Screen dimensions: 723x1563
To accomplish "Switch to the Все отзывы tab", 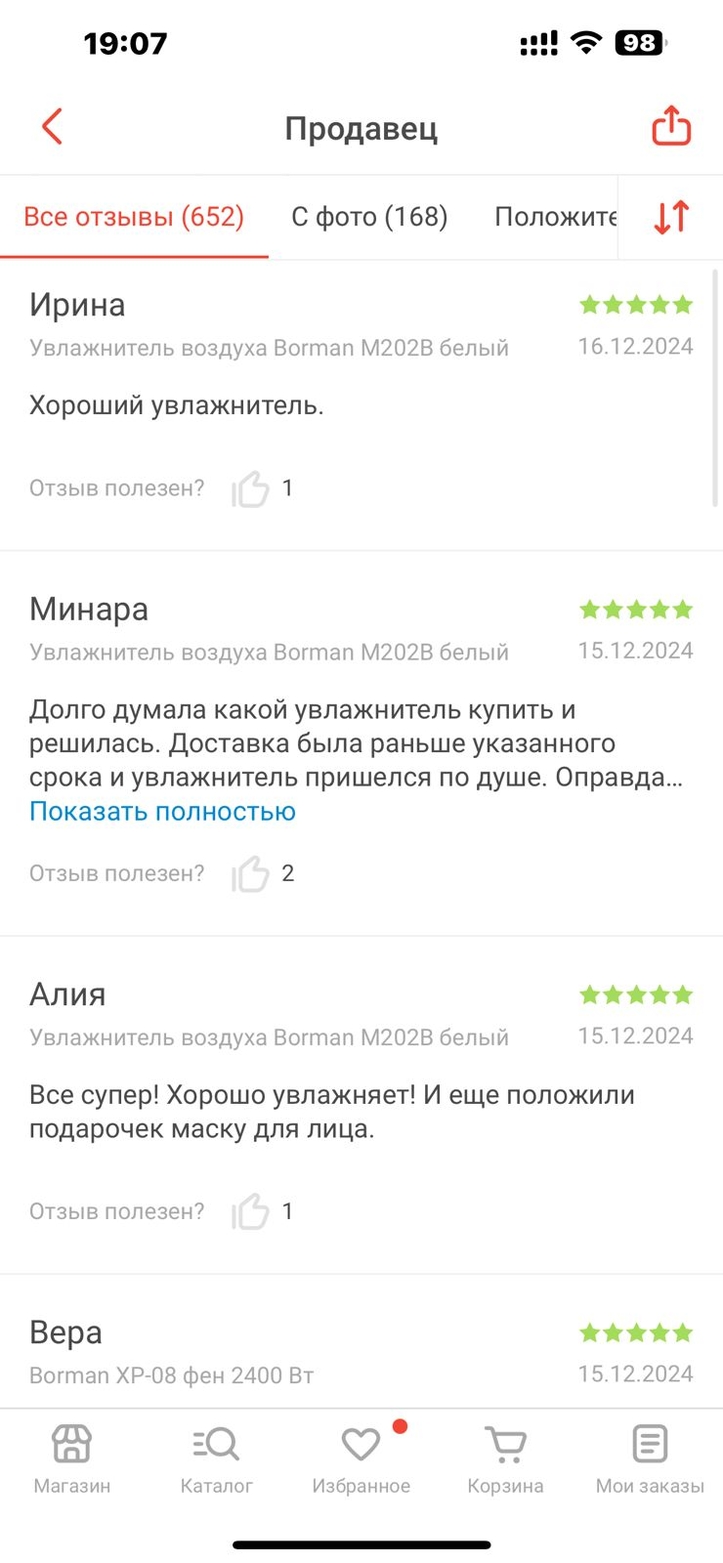I will (134, 217).
